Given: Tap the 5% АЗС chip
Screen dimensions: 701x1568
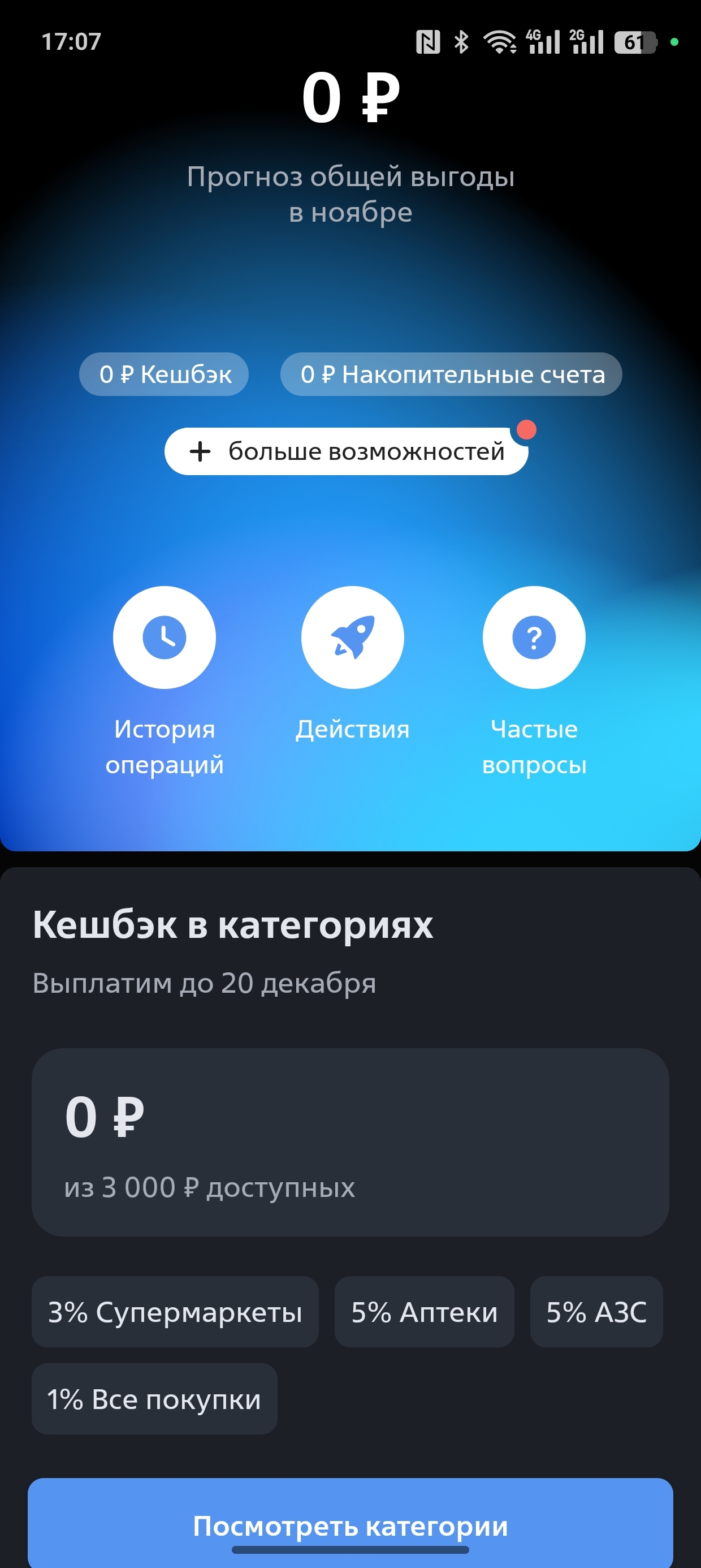Looking at the screenshot, I should pyautogui.click(x=596, y=1312).
